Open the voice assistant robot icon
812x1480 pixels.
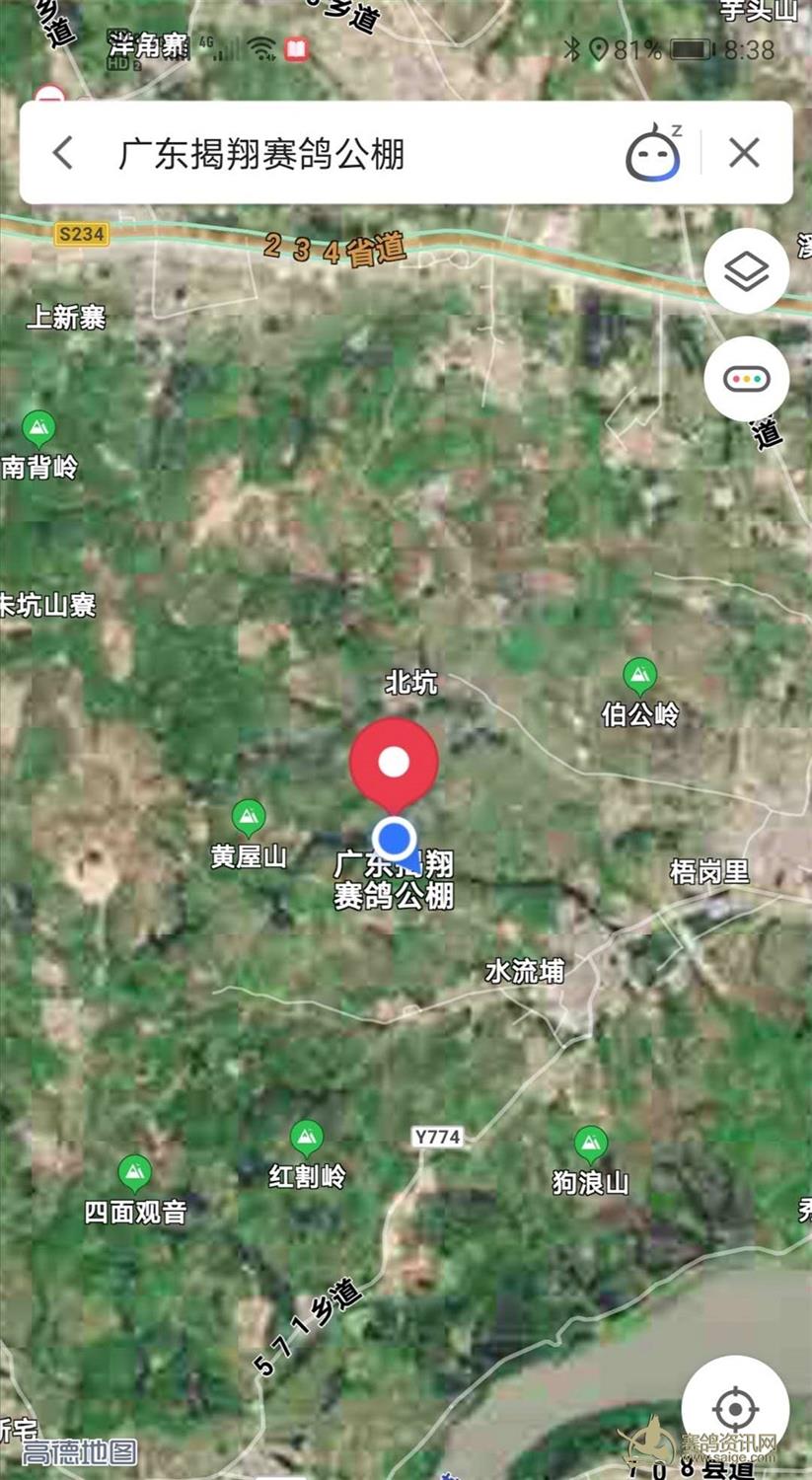coord(652,154)
